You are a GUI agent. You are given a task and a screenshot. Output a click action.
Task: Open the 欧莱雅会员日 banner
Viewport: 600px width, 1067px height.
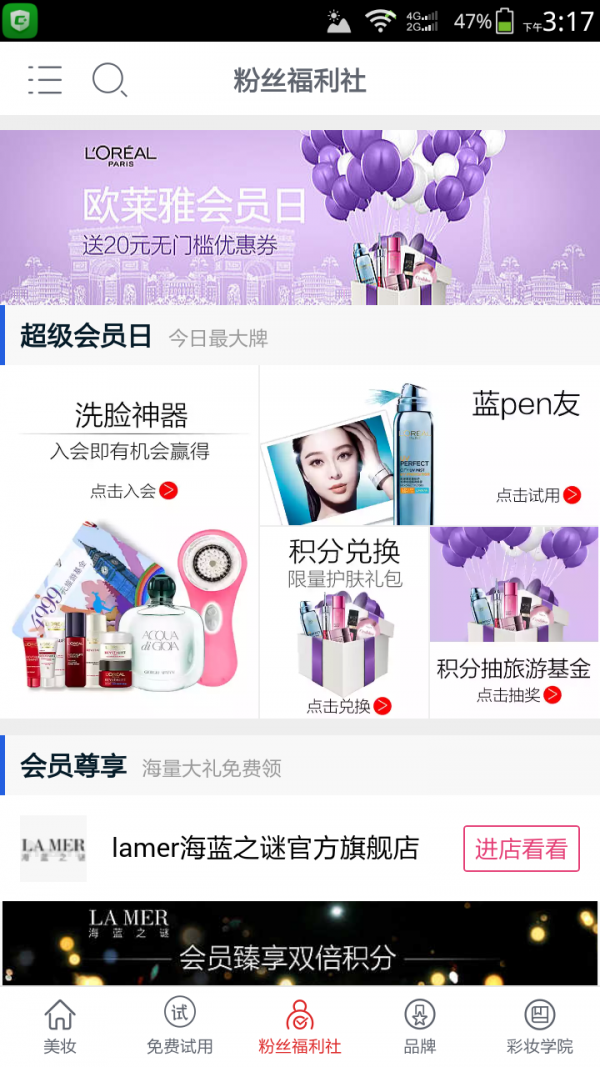click(x=300, y=217)
